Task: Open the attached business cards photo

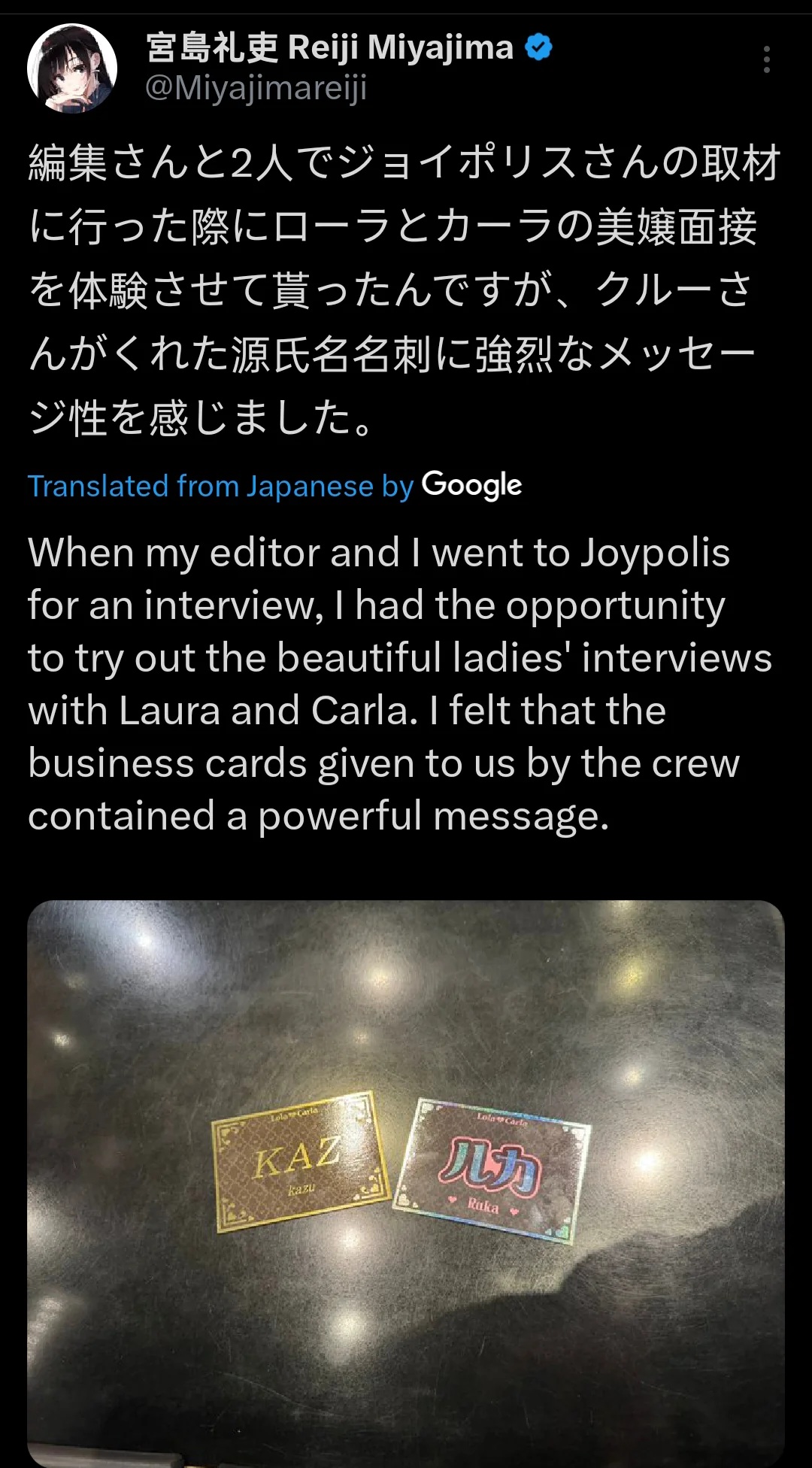Action: pos(406,1184)
